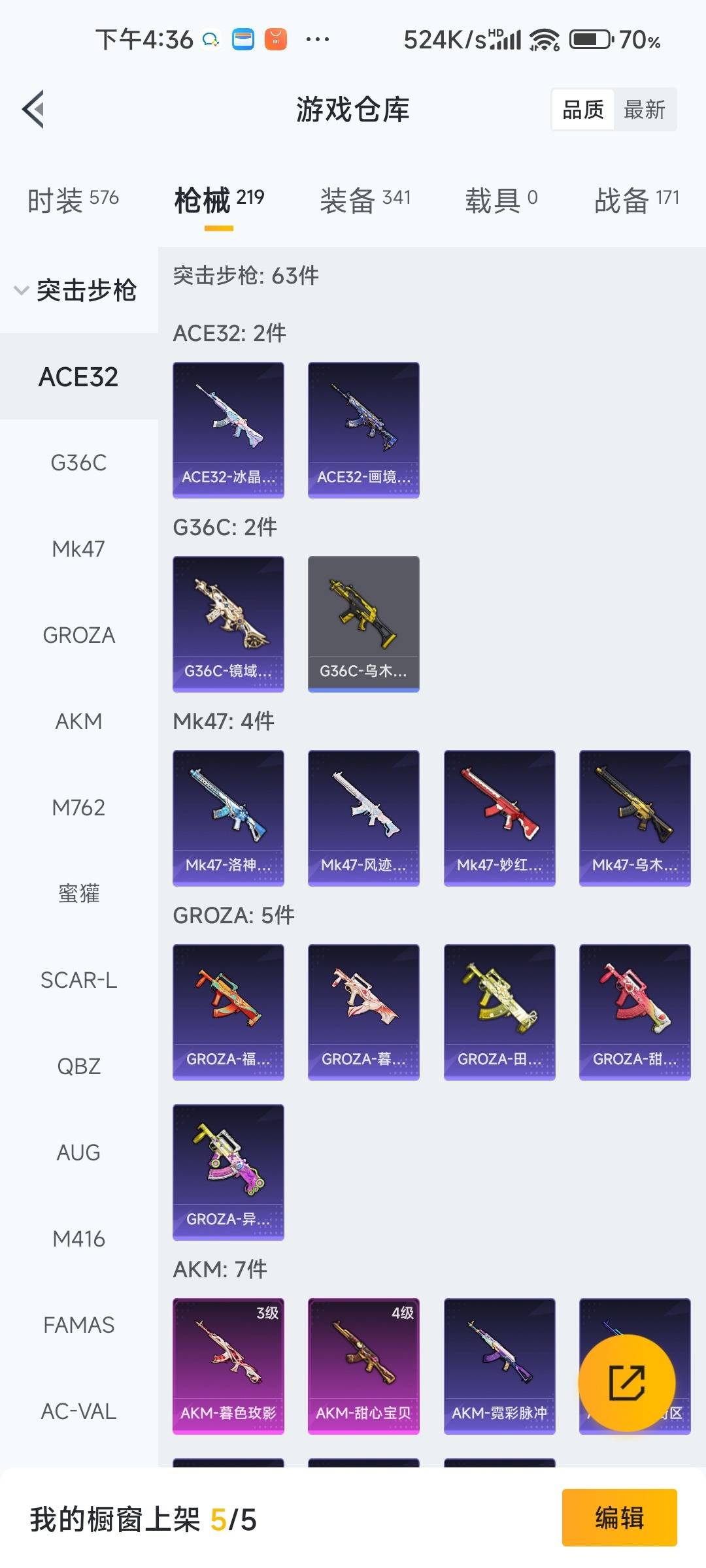706x1568 pixels.
Task: Open the AKM-甜心宝贝 skin tile
Action: click(x=363, y=1365)
